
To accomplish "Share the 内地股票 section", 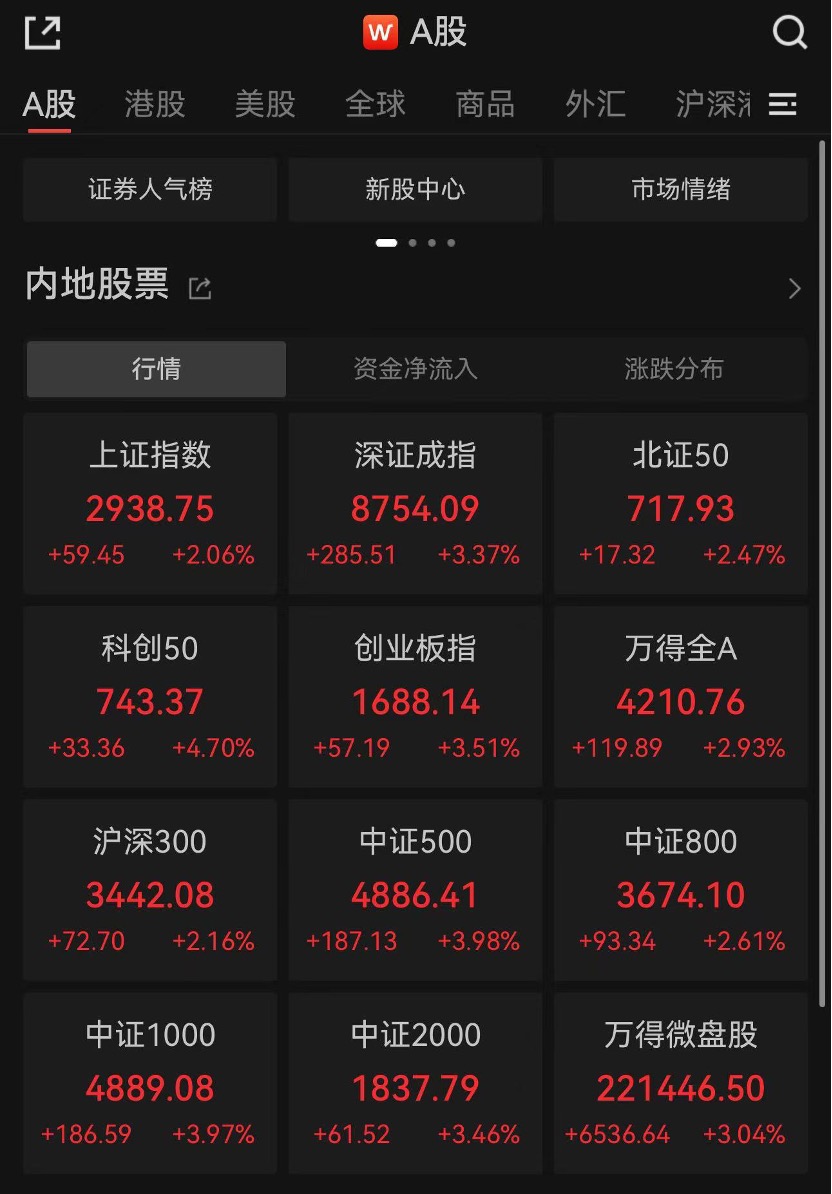I will tap(200, 289).
